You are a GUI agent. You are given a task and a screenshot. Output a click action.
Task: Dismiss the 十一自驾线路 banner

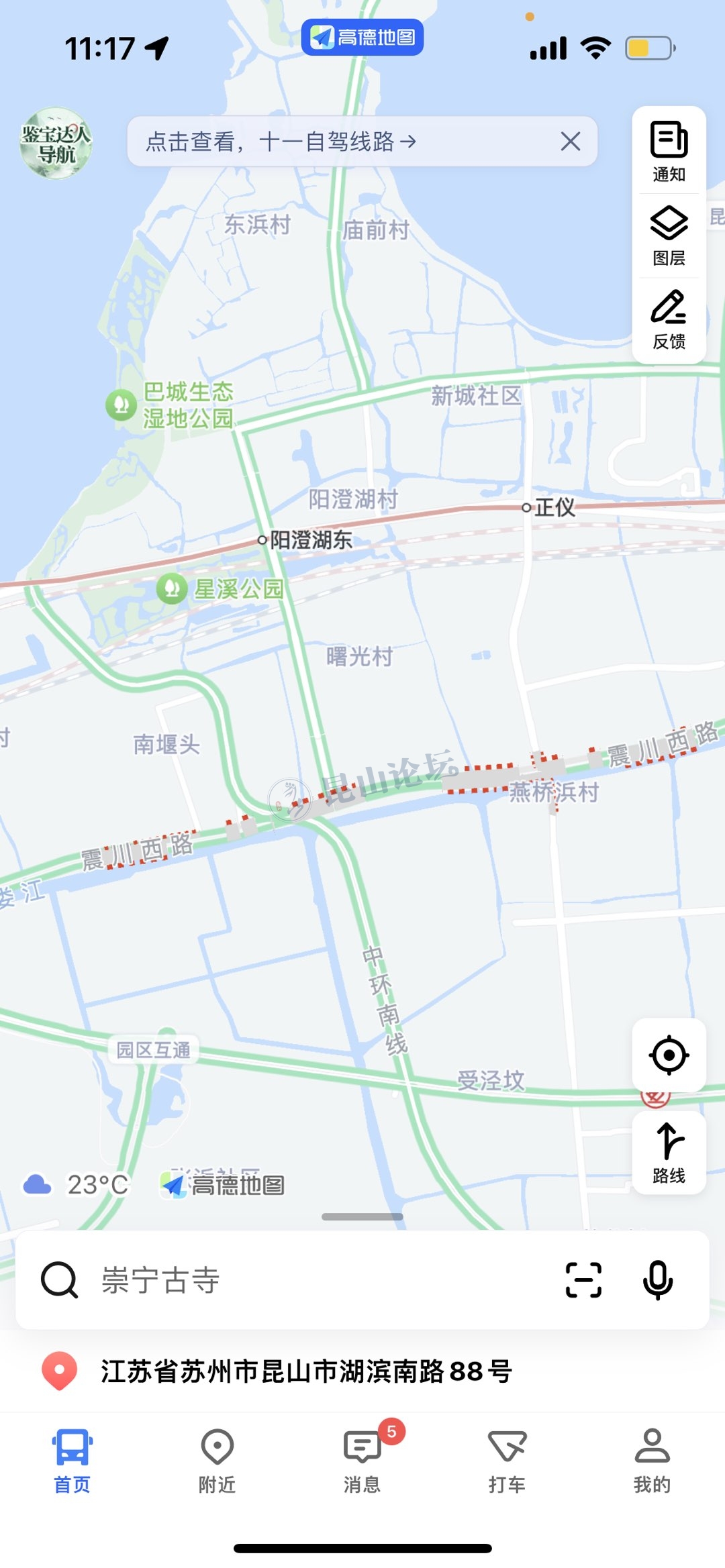coord(571,142)
